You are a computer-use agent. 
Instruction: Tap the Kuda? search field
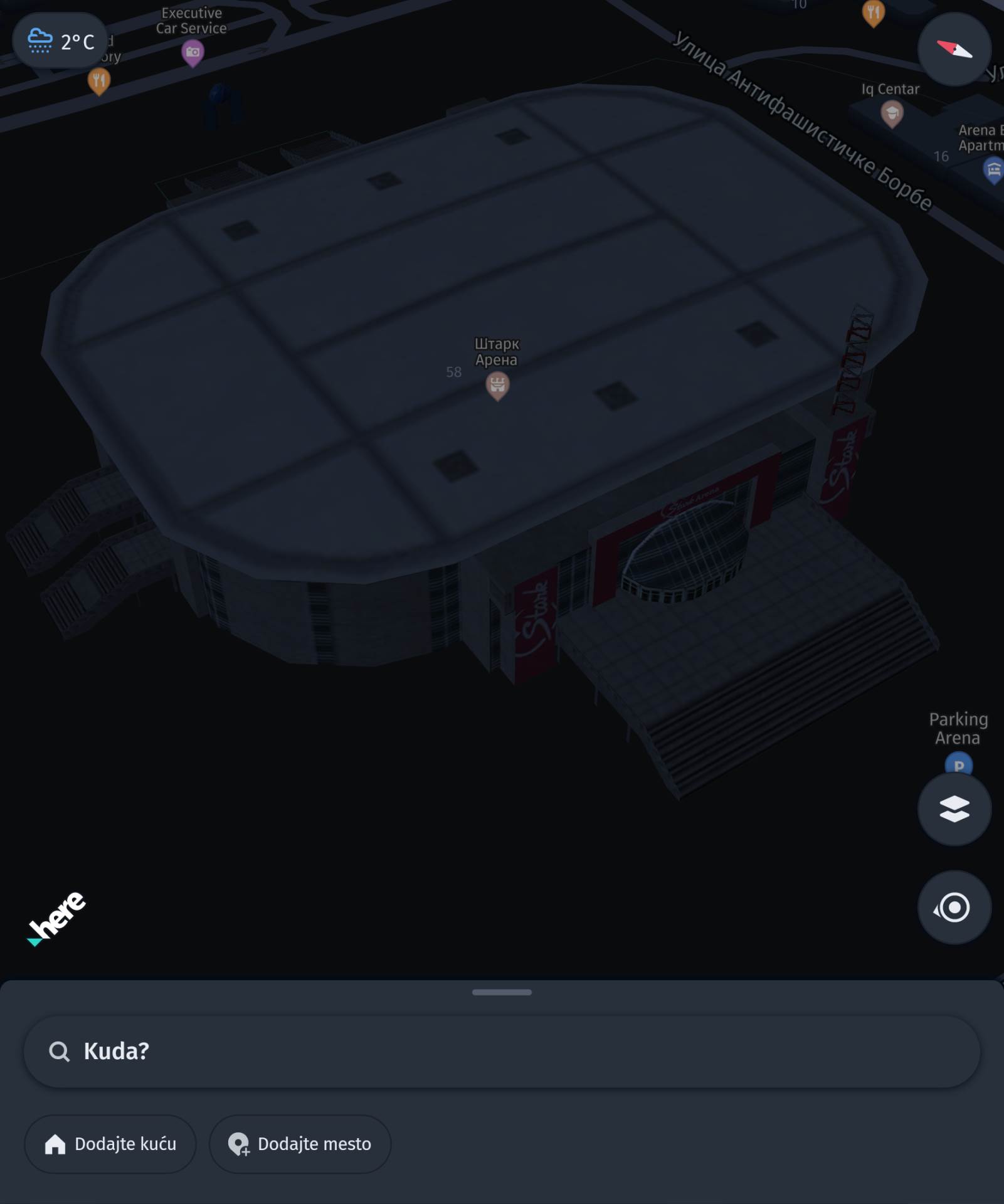[x=502, y=1052]
